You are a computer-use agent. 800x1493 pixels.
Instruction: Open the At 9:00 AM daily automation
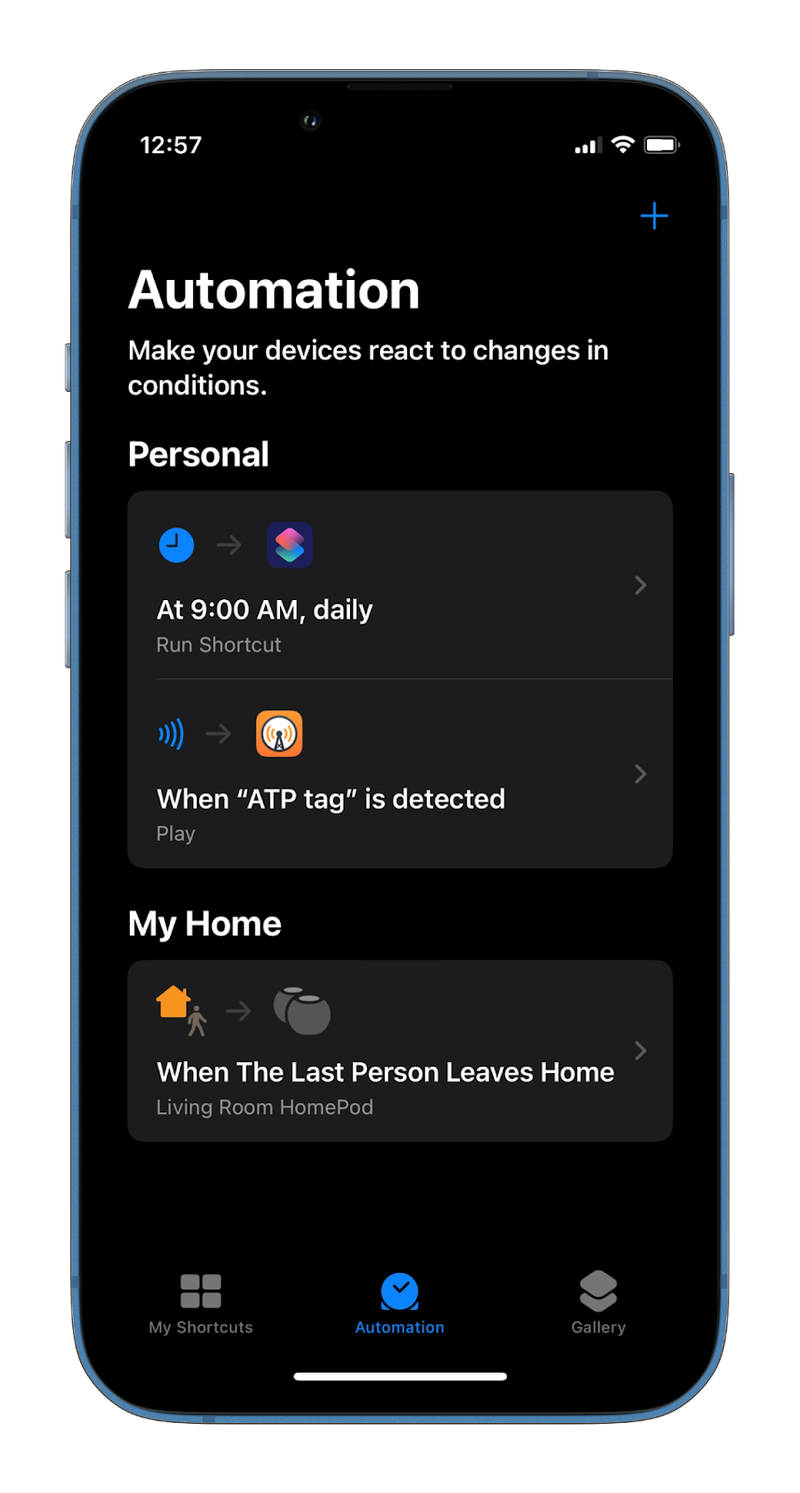point(400,586)
